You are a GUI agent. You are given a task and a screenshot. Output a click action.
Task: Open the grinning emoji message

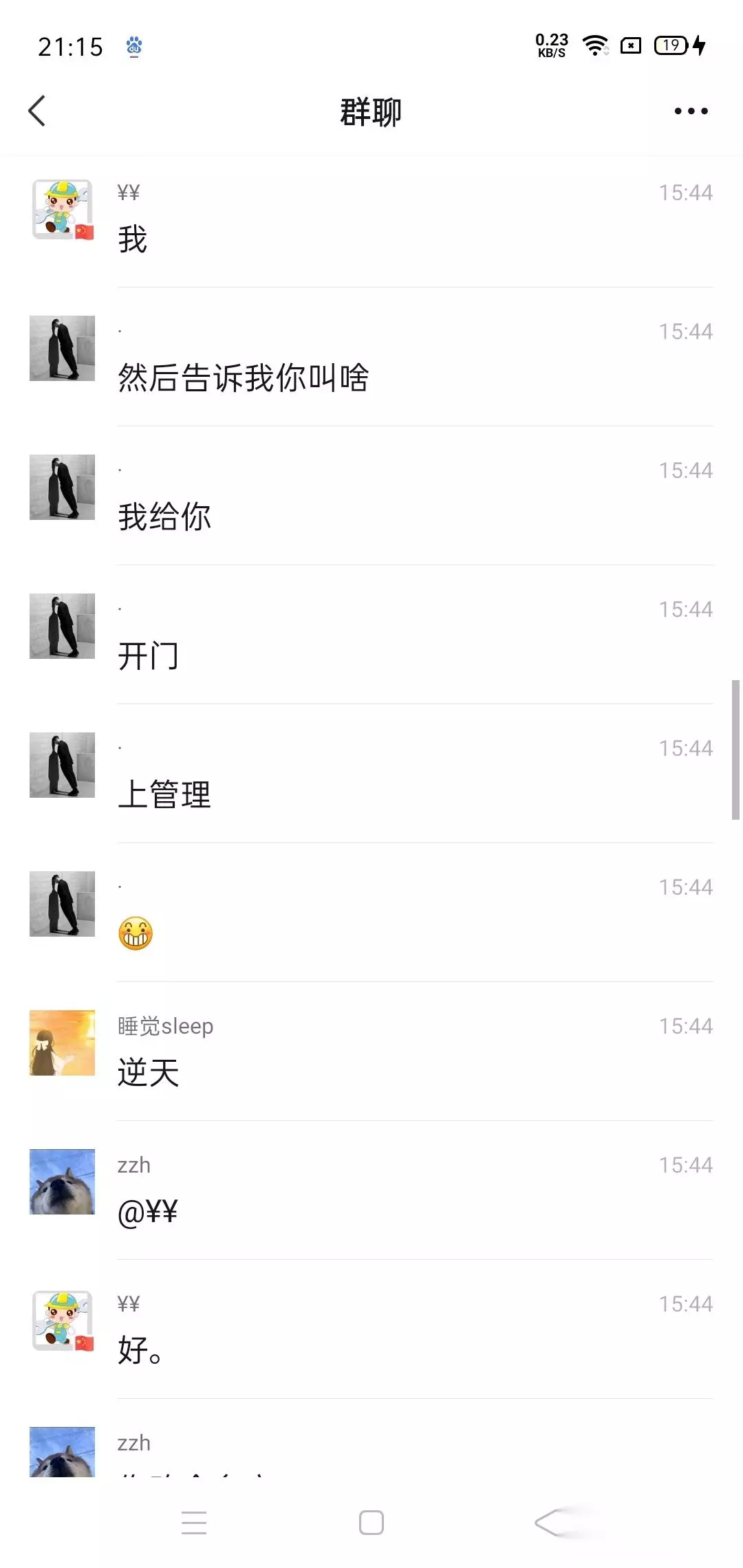(x=371, y=913)
